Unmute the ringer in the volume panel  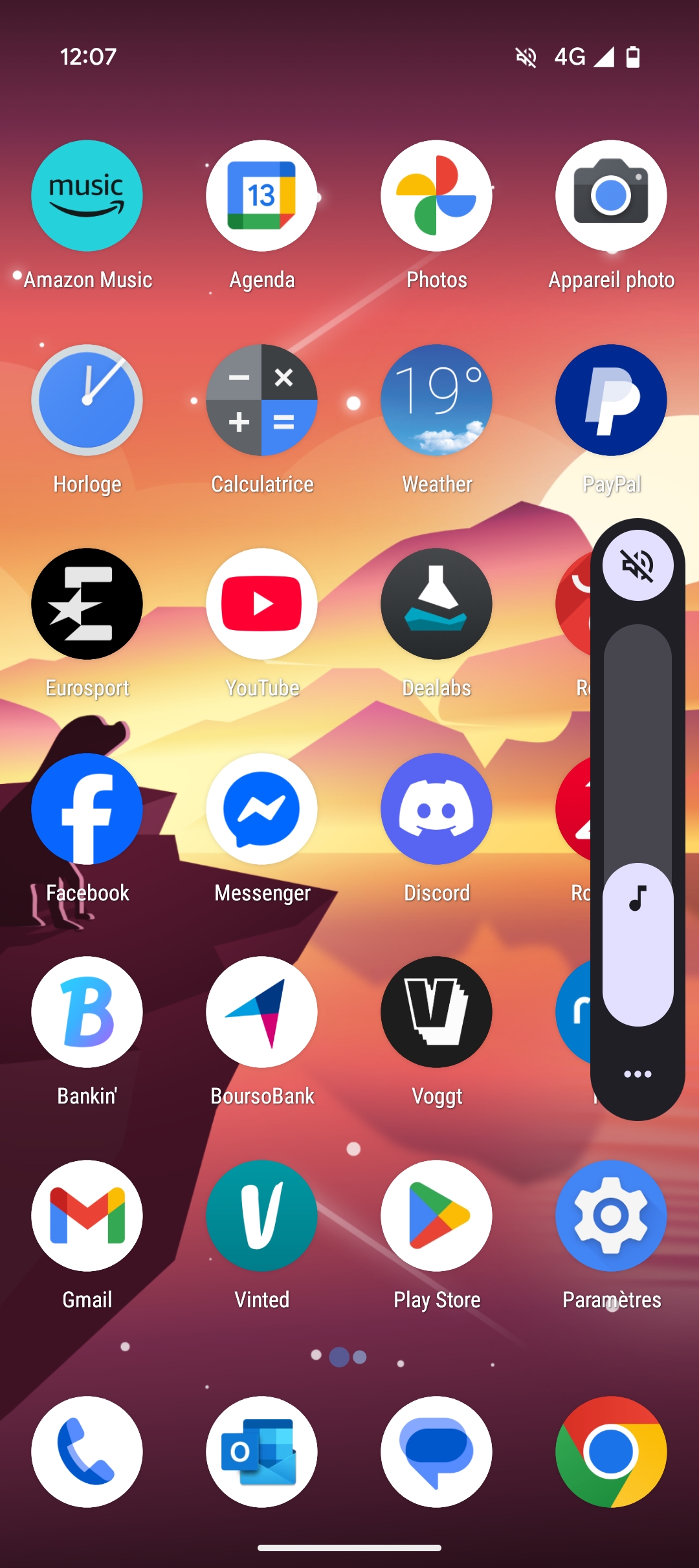(638, 566)
